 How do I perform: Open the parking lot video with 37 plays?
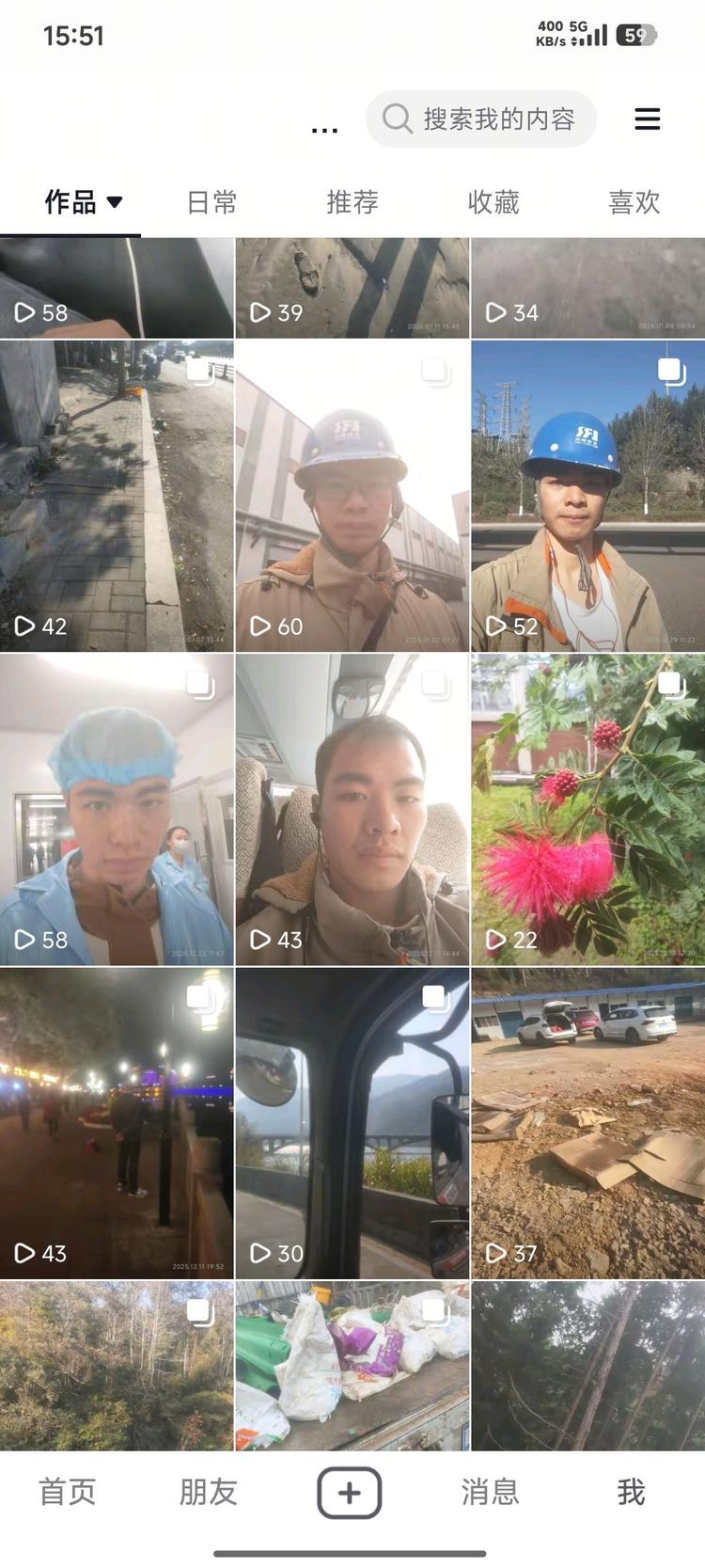pos(587,1123)
